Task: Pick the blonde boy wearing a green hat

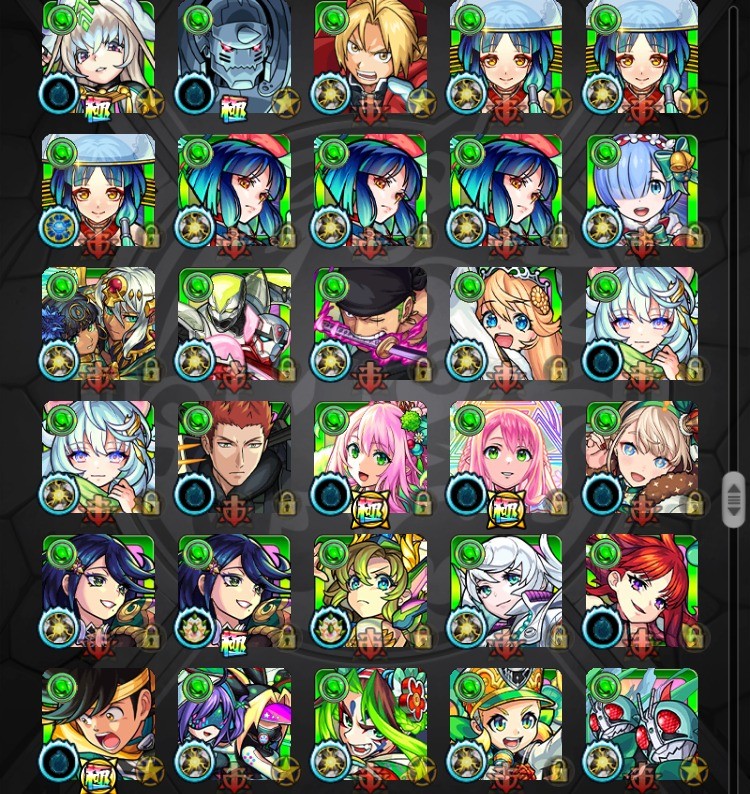Action: click(506, 724)
